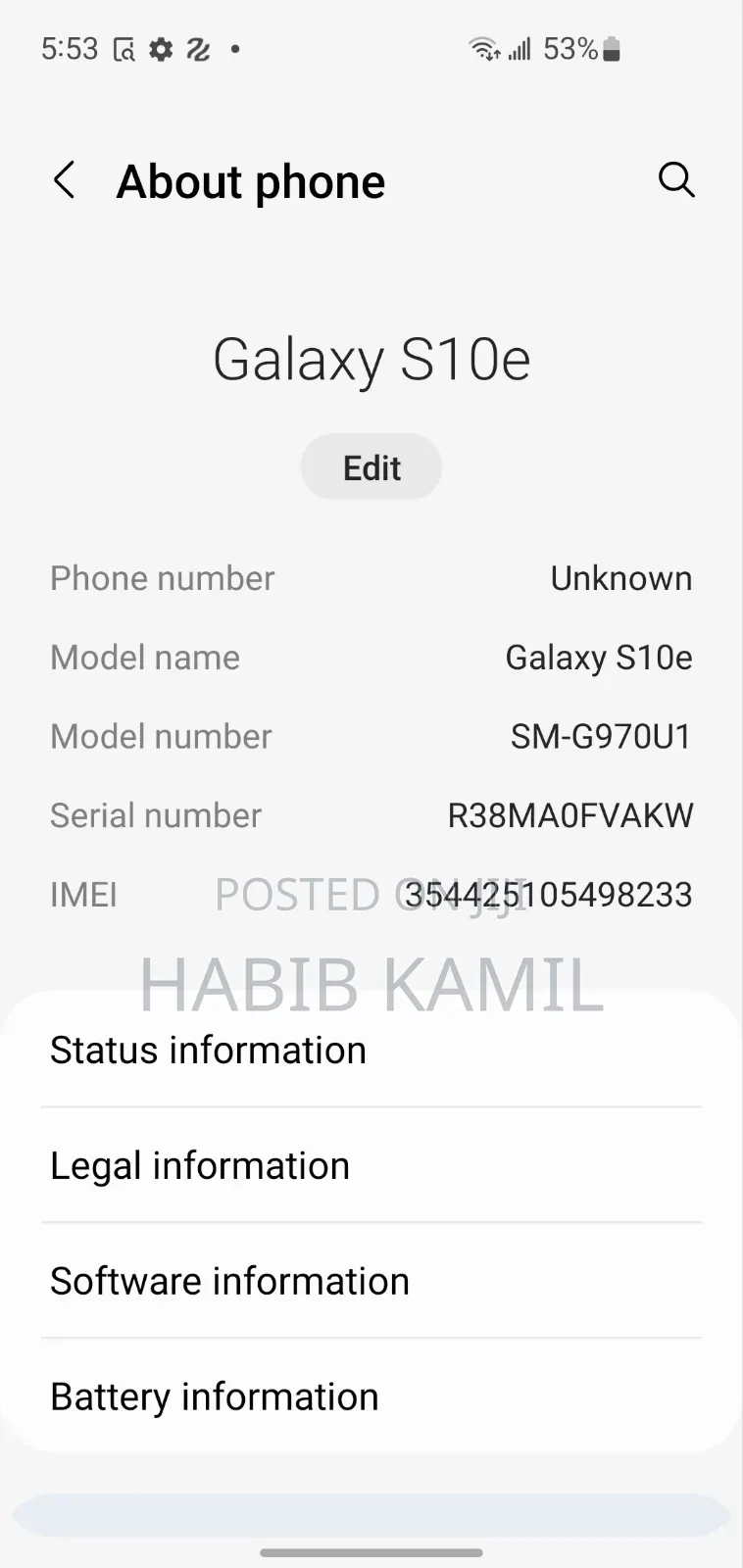Tap the screen capture notification icon
The width and height of the screenshot is (743, 1568).
124,49
